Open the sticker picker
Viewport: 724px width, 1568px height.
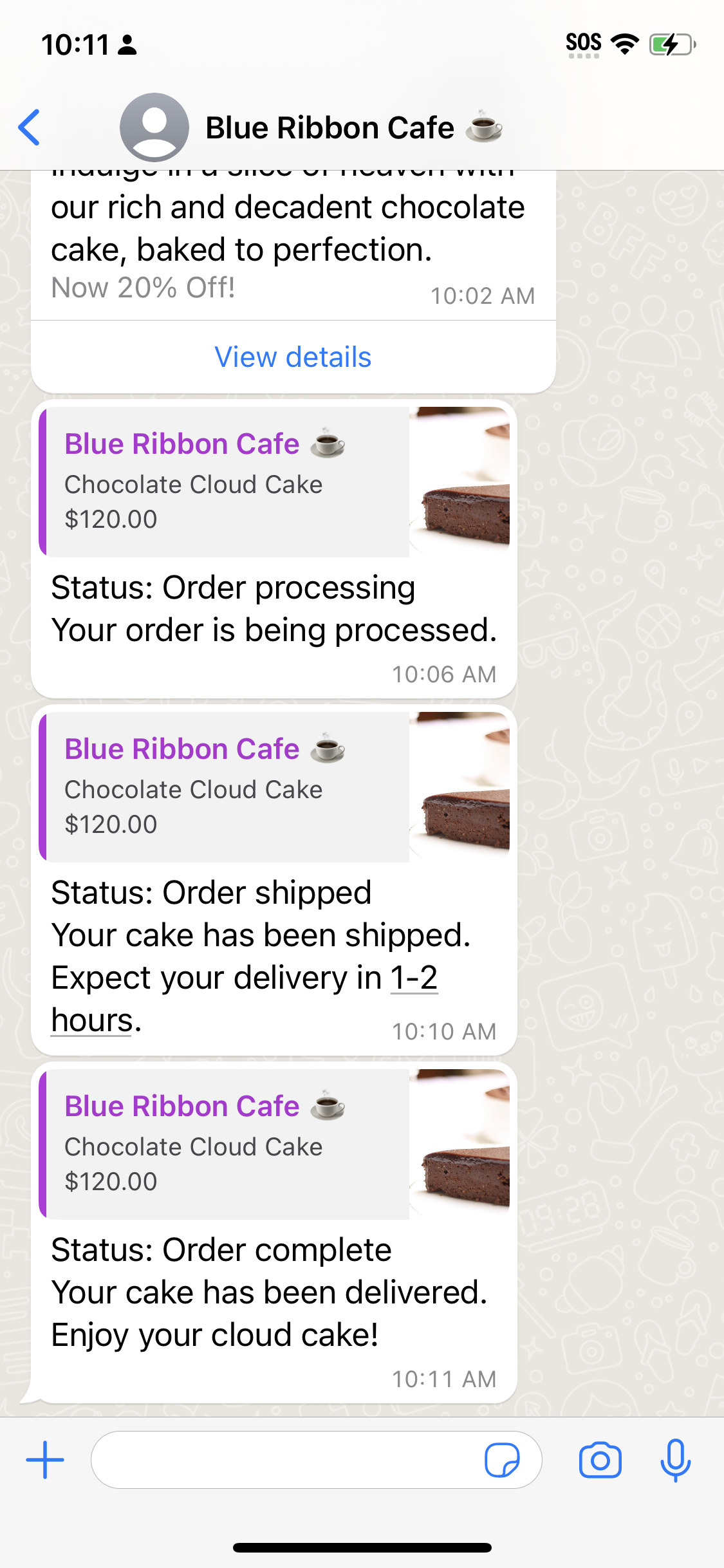coord(502,1460)
